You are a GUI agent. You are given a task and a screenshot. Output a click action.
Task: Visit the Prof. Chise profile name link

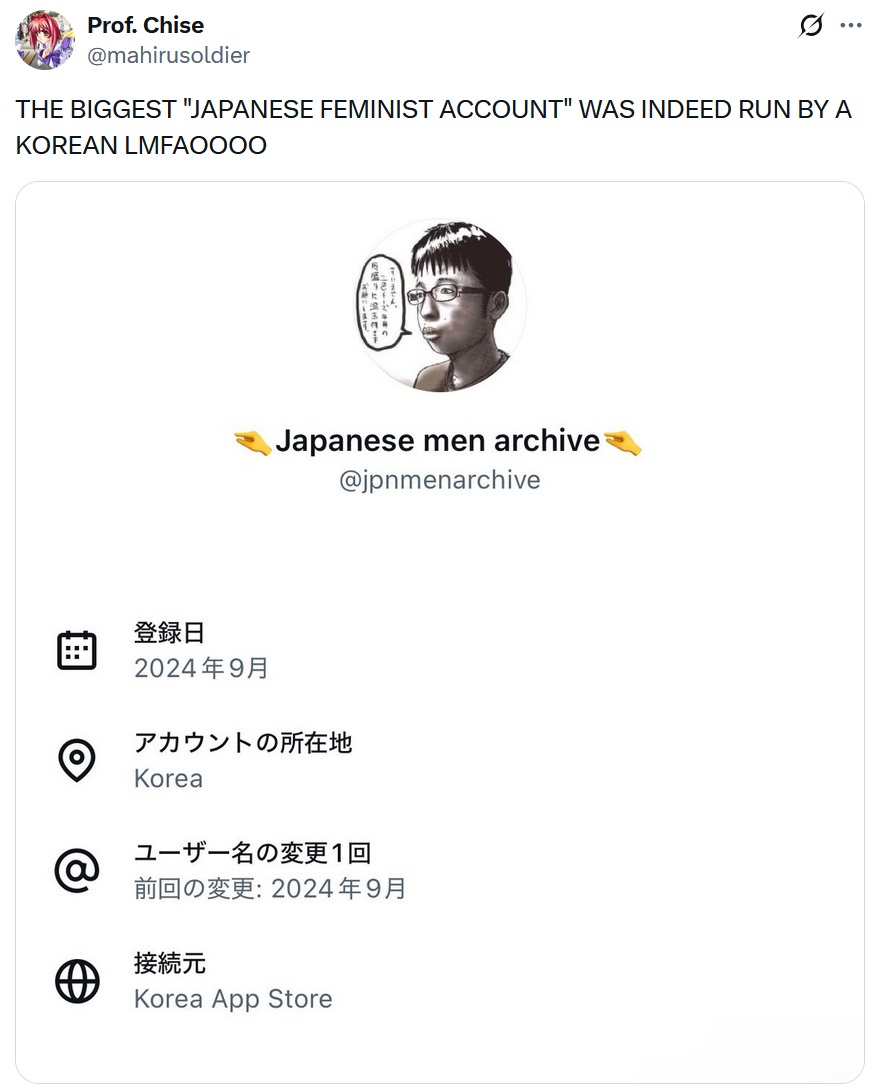pyautogui.click(x=146, y=25)
